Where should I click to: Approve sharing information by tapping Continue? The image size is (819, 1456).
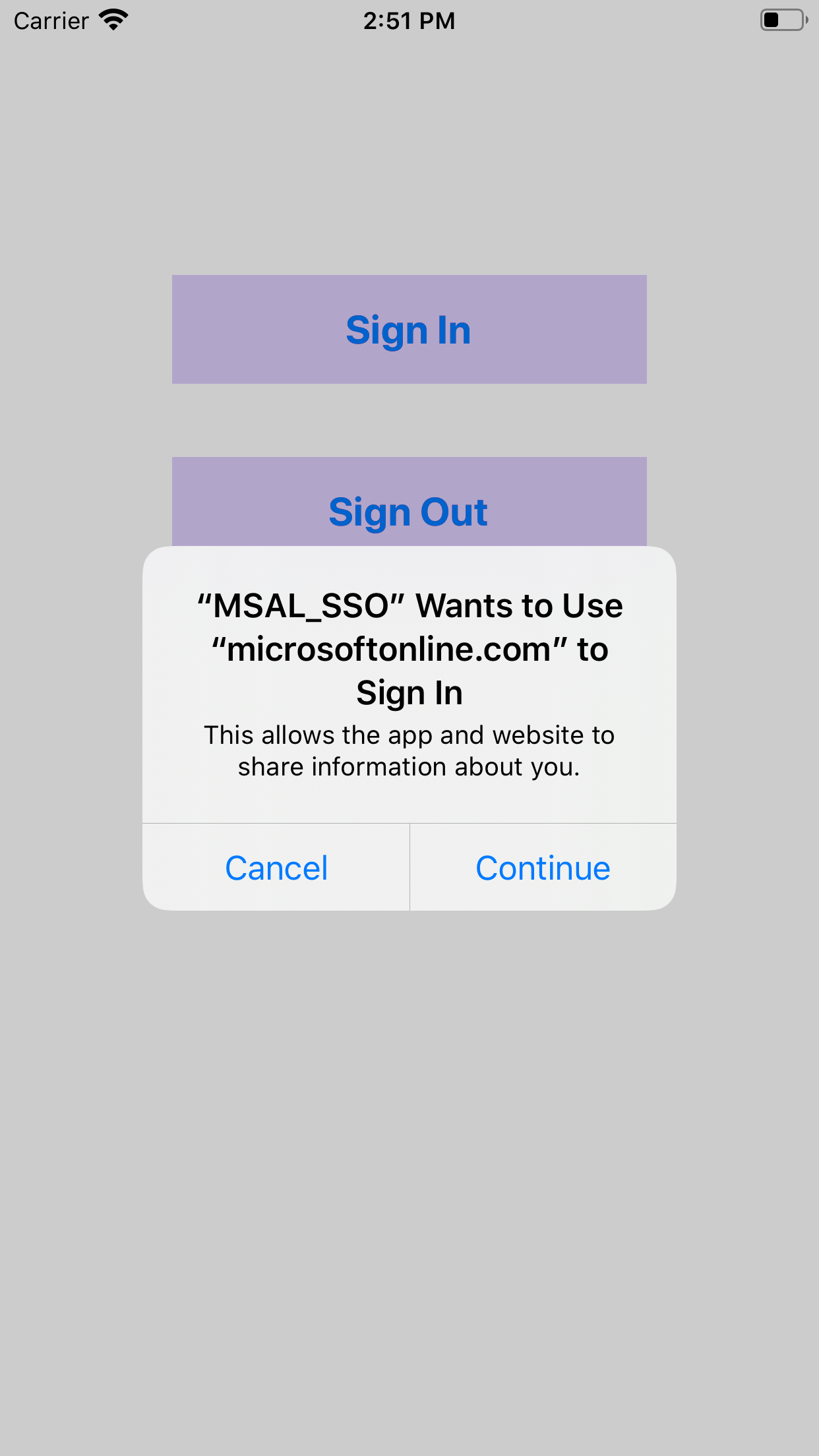[x=542, y=868]
